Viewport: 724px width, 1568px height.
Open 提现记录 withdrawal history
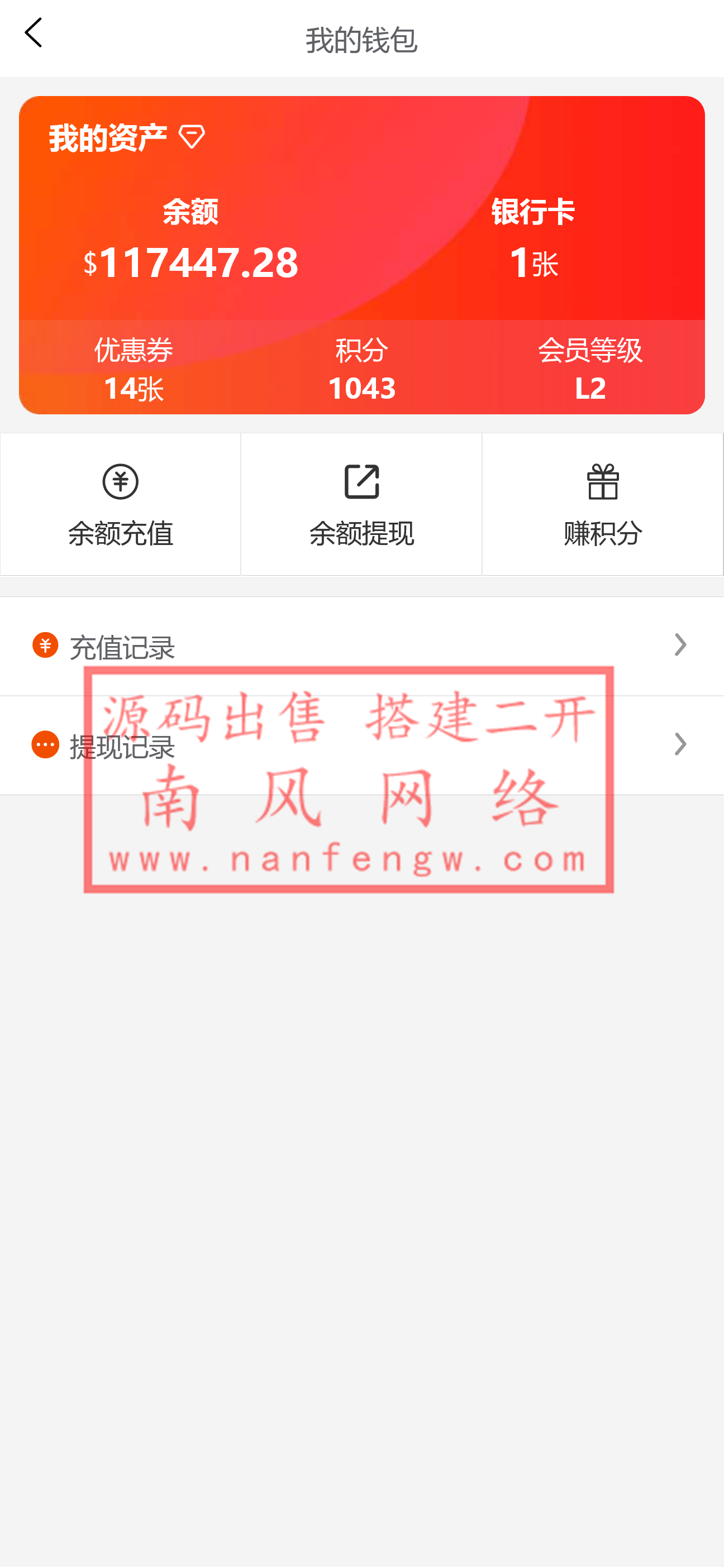pos(361,745)
